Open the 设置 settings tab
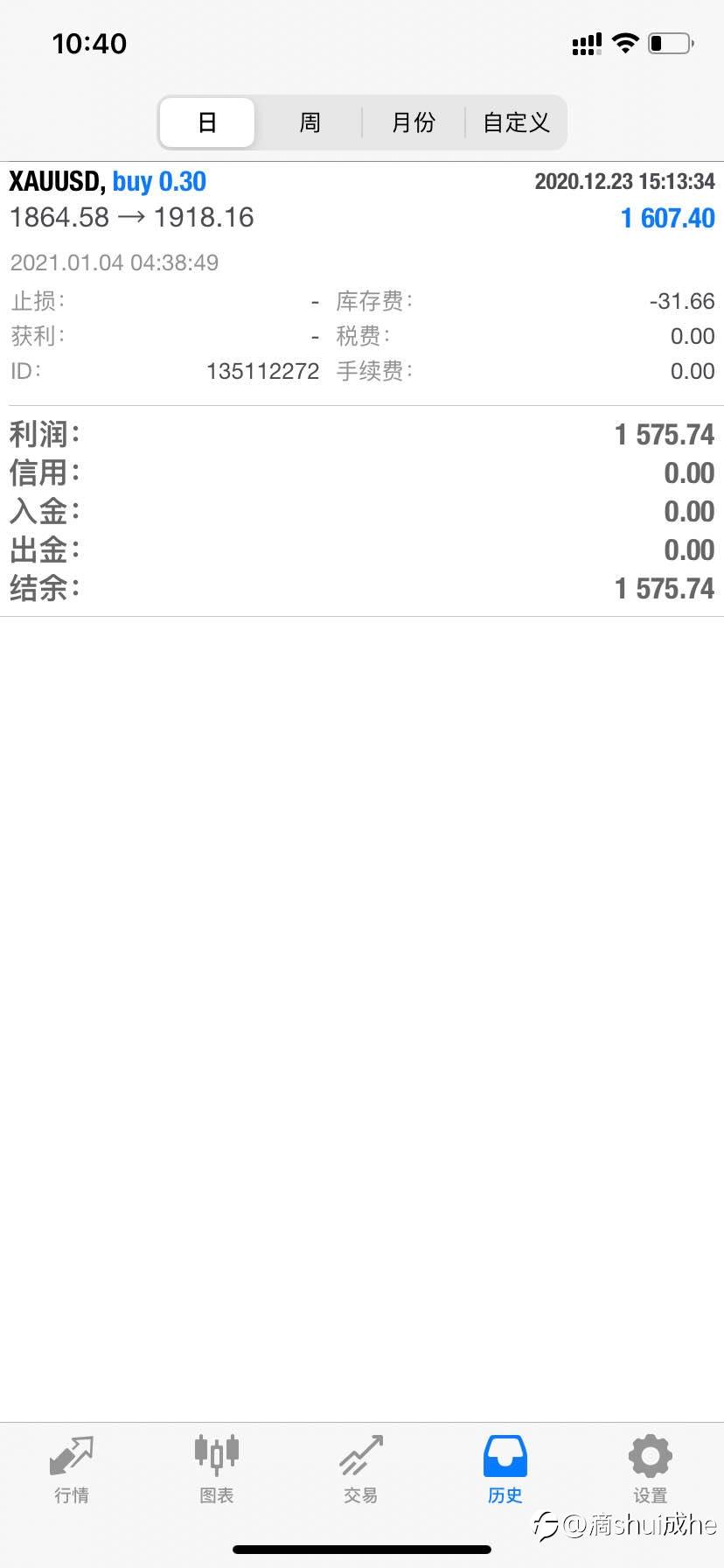The height and width of the screenshot is (1568, 724). click(651, 1470)
